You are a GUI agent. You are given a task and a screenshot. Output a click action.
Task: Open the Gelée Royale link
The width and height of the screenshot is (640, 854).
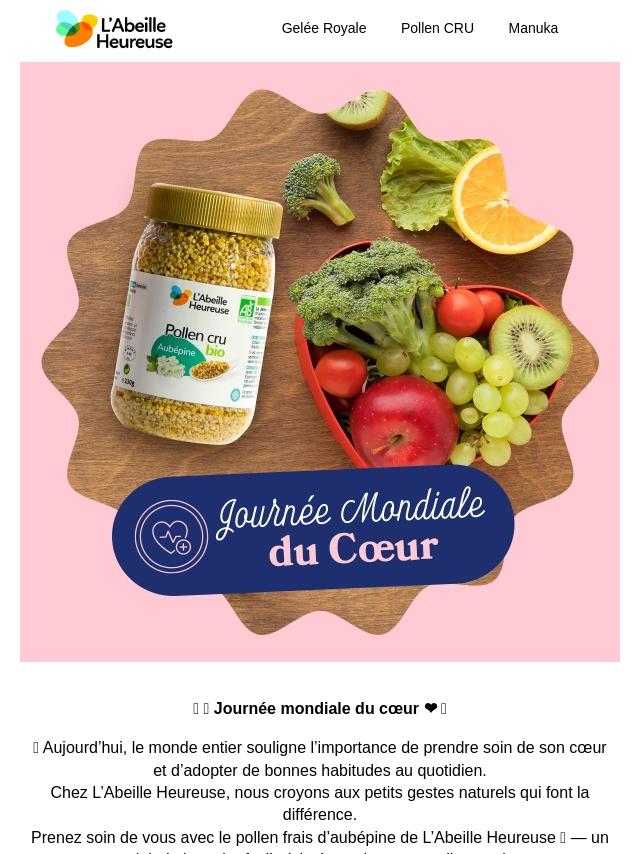323,28
